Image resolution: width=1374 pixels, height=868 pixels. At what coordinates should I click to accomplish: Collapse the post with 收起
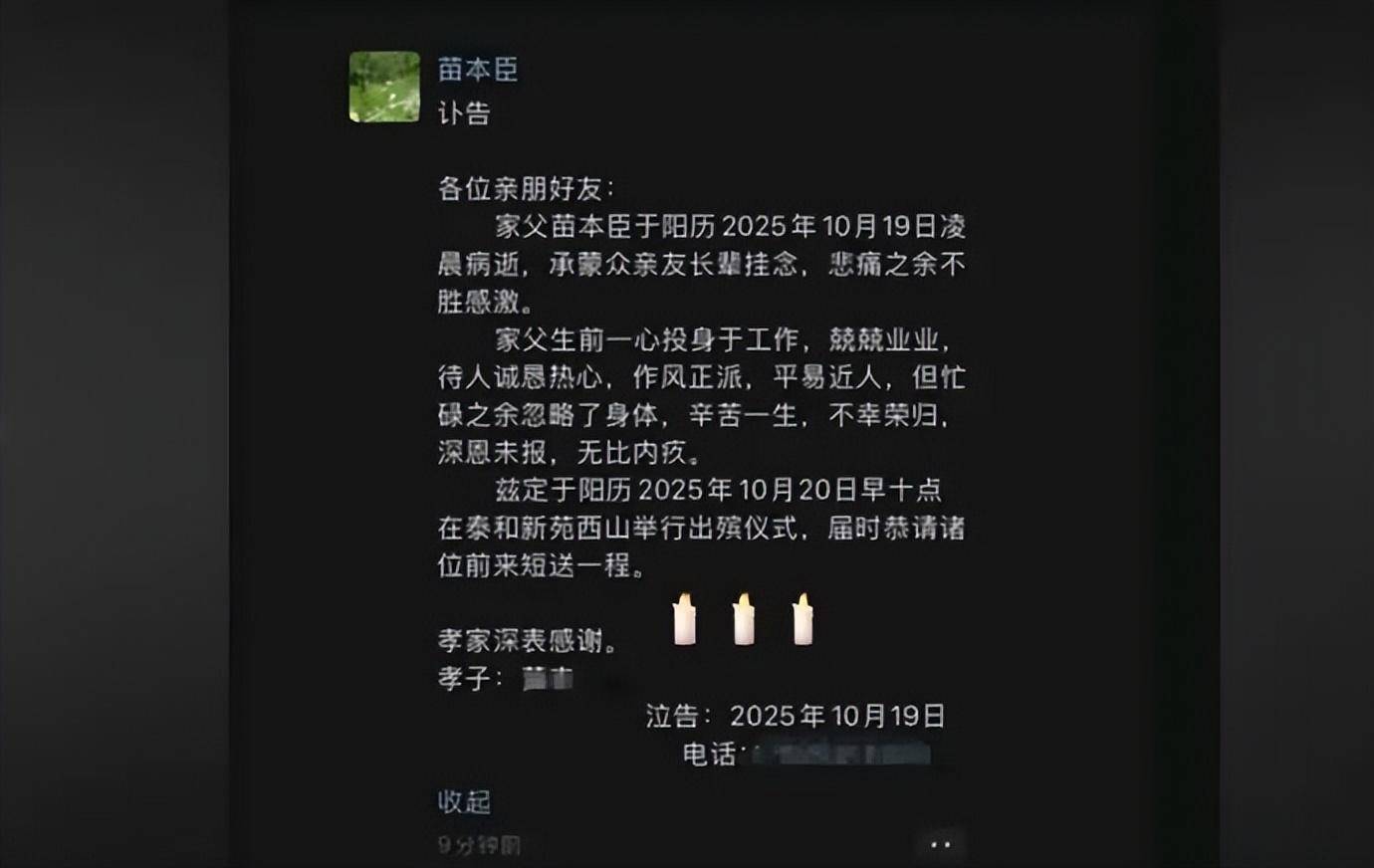point(464,801)
